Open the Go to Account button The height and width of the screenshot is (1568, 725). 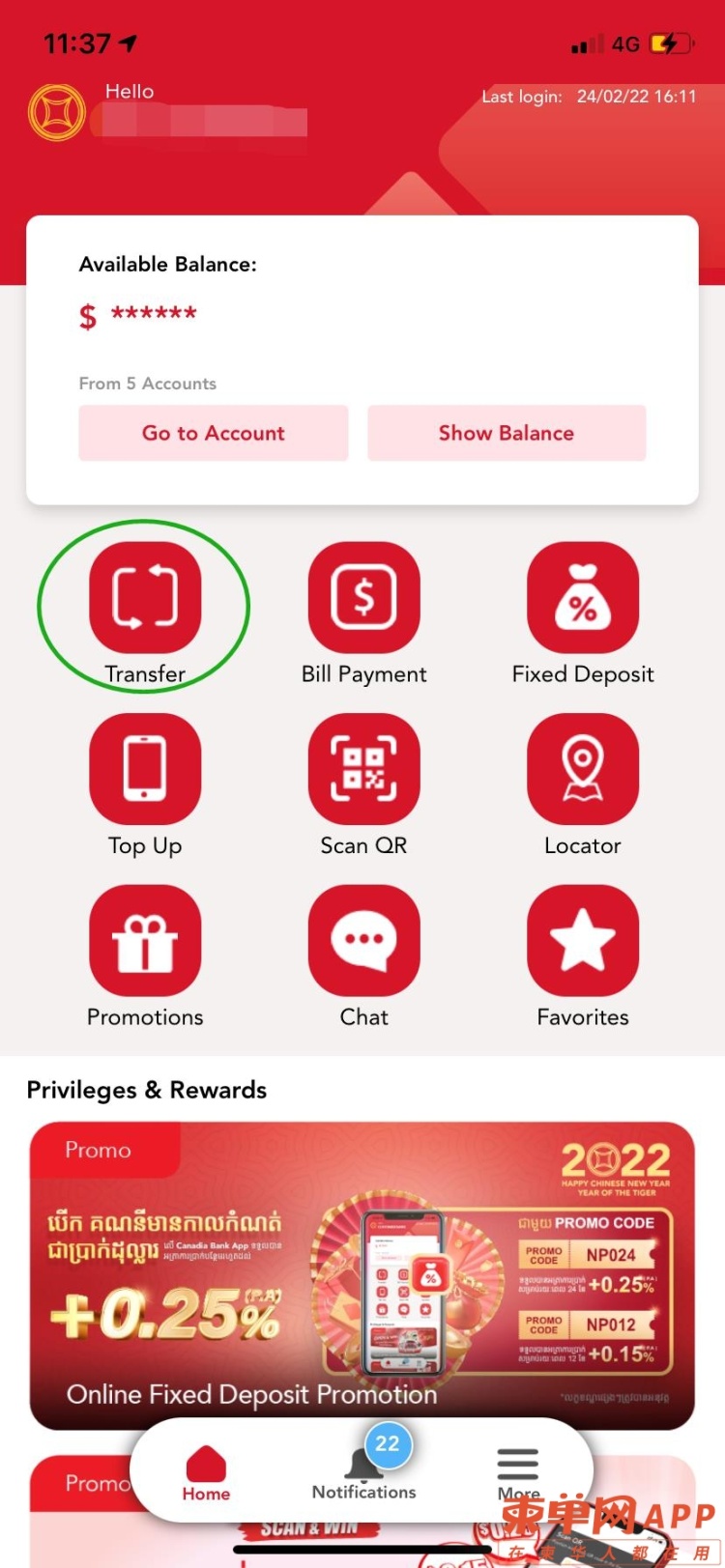click(213, 433)
